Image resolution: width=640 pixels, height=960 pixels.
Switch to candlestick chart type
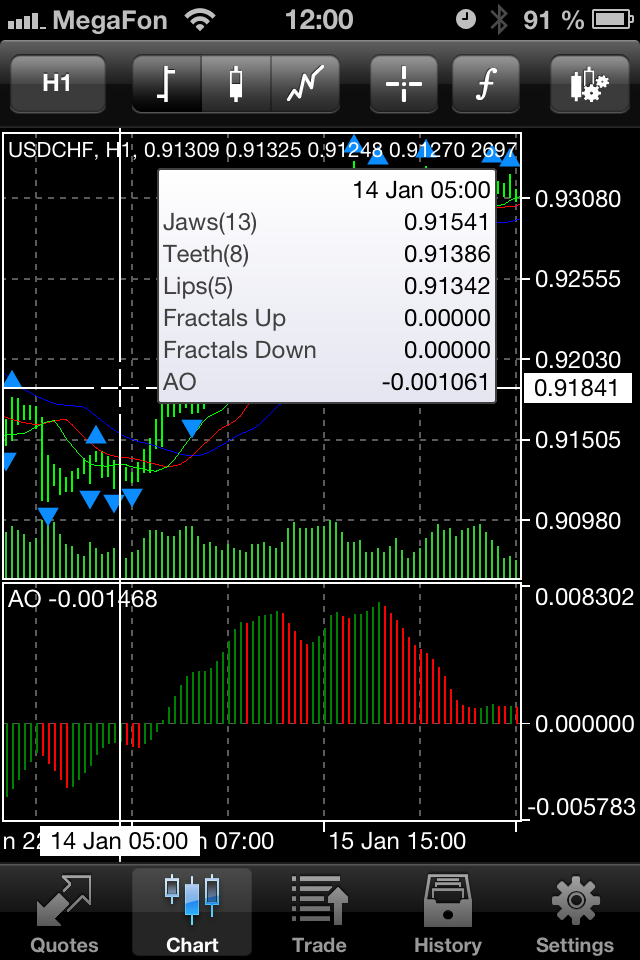(x=236, y=84)
